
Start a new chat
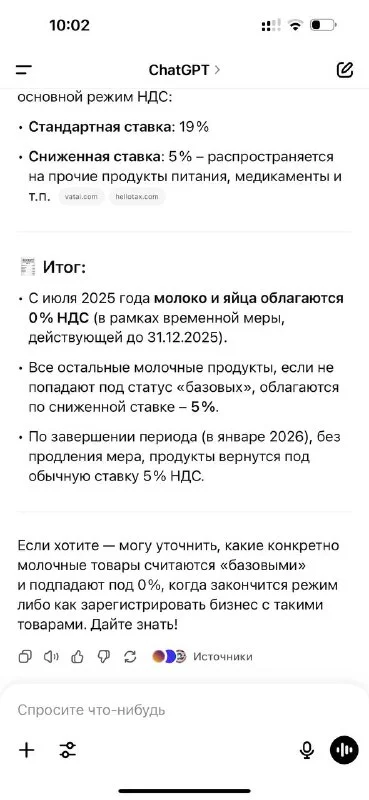[345, 70]
